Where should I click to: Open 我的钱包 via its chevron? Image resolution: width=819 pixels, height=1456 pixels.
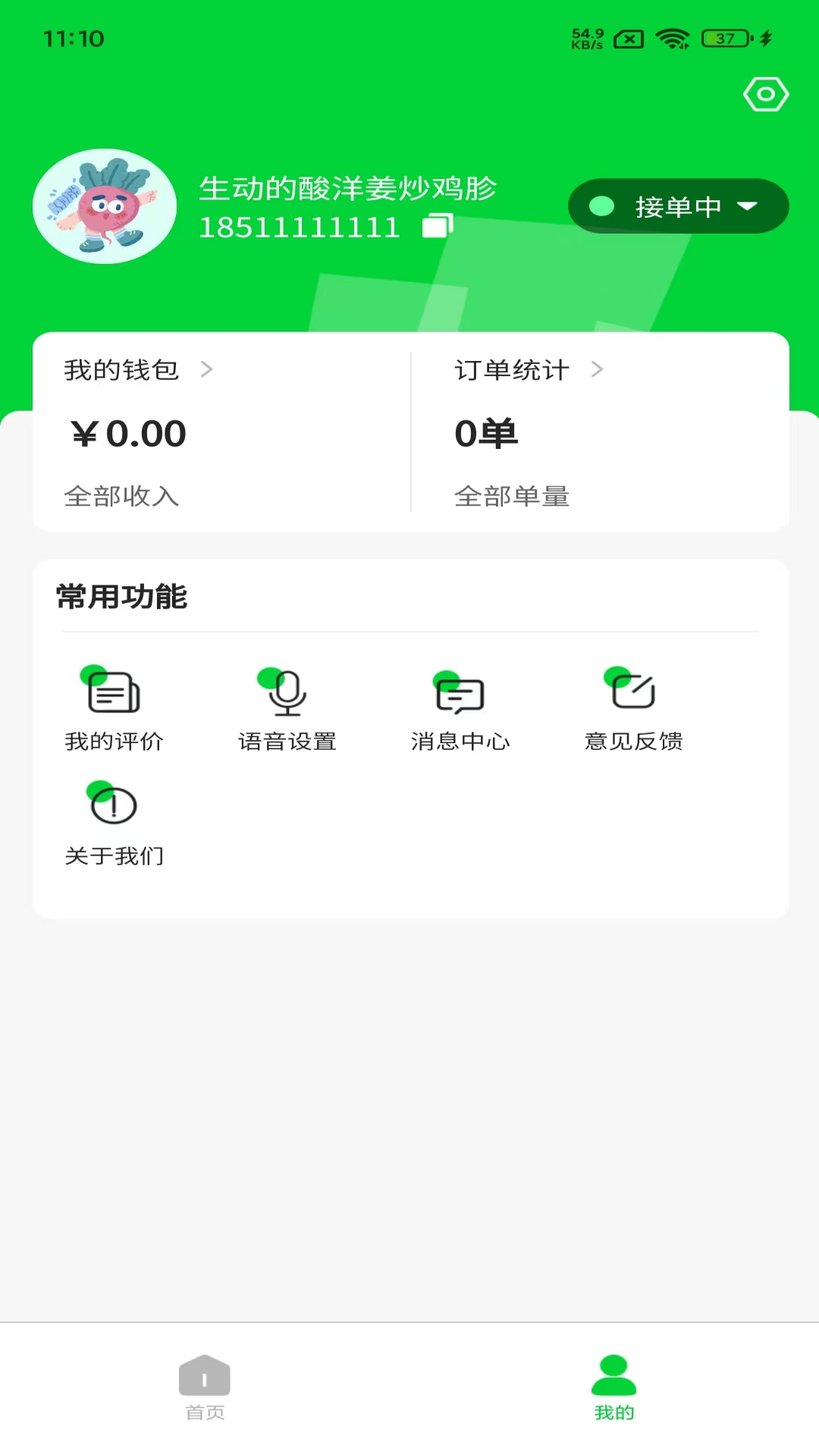coord(206,370)
